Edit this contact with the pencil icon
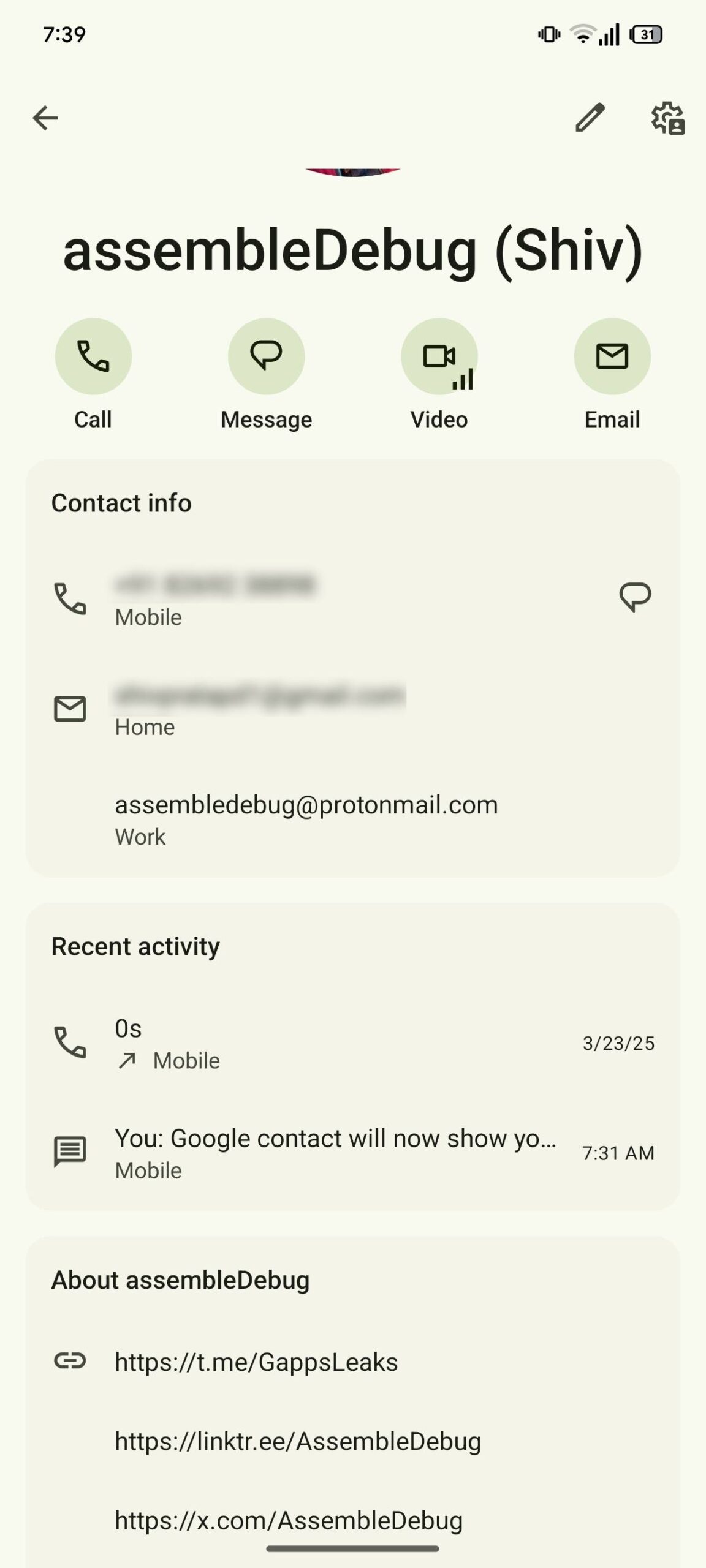This screenshot has width=706, height=1568. coord(590,118)
